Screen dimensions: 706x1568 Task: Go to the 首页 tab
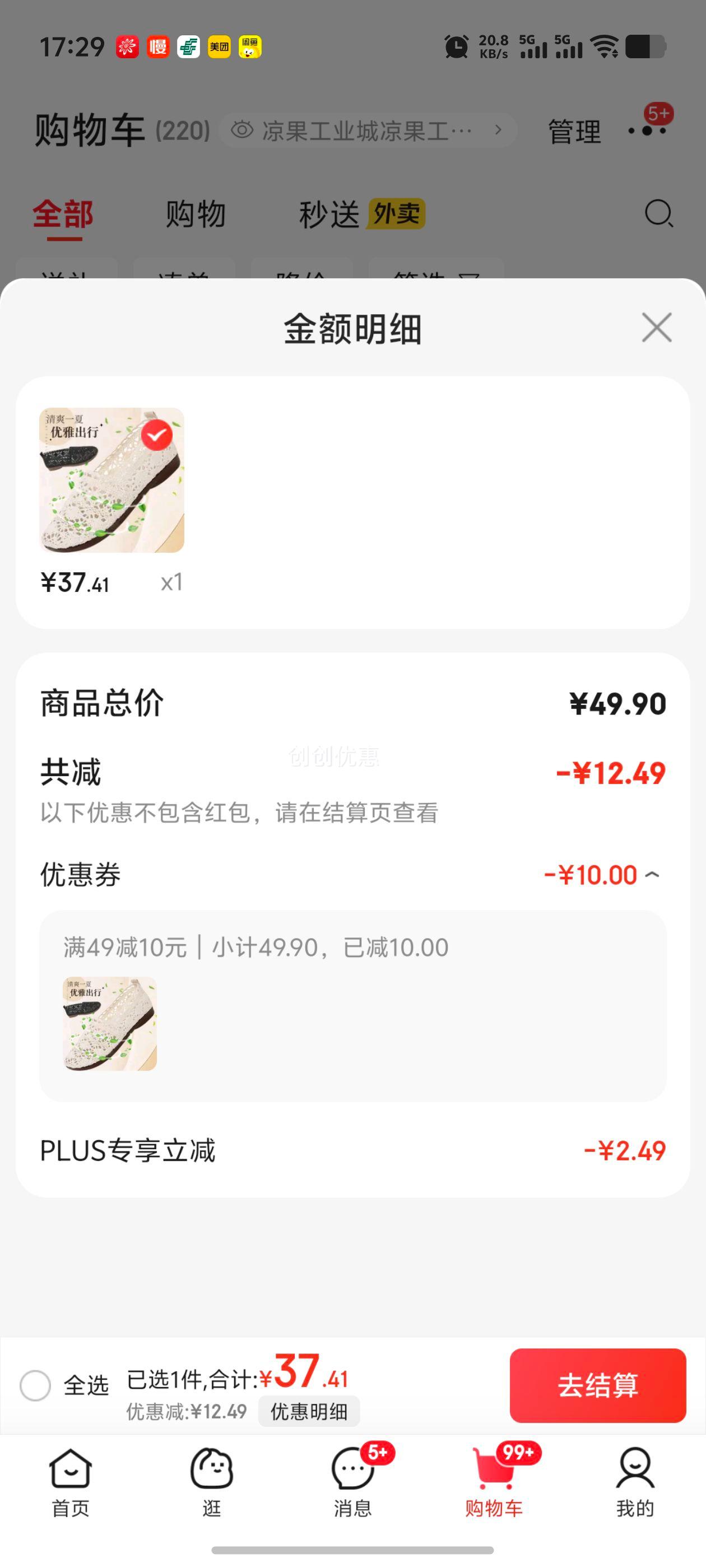(71, 1482)
